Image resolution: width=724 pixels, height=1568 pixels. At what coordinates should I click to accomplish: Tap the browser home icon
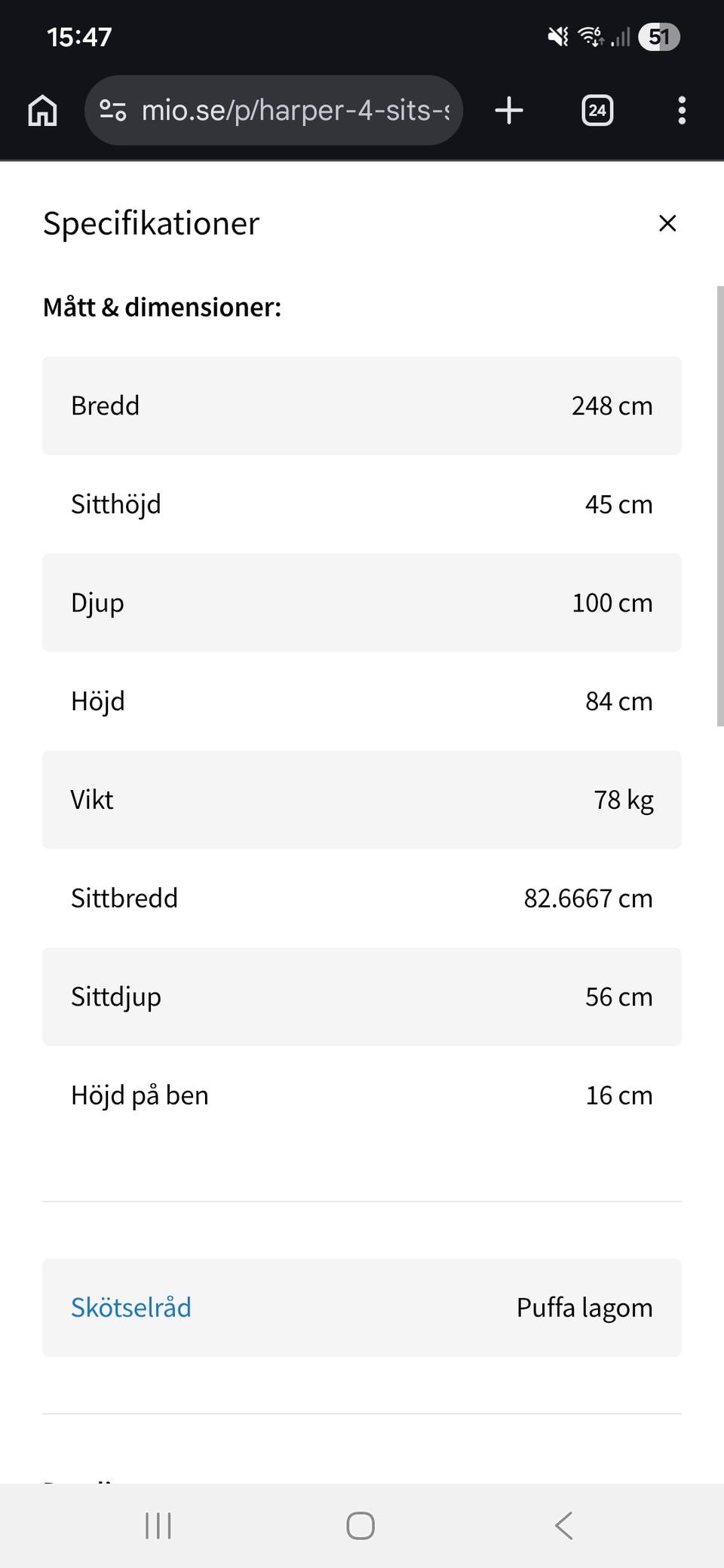tap(42, 110)
